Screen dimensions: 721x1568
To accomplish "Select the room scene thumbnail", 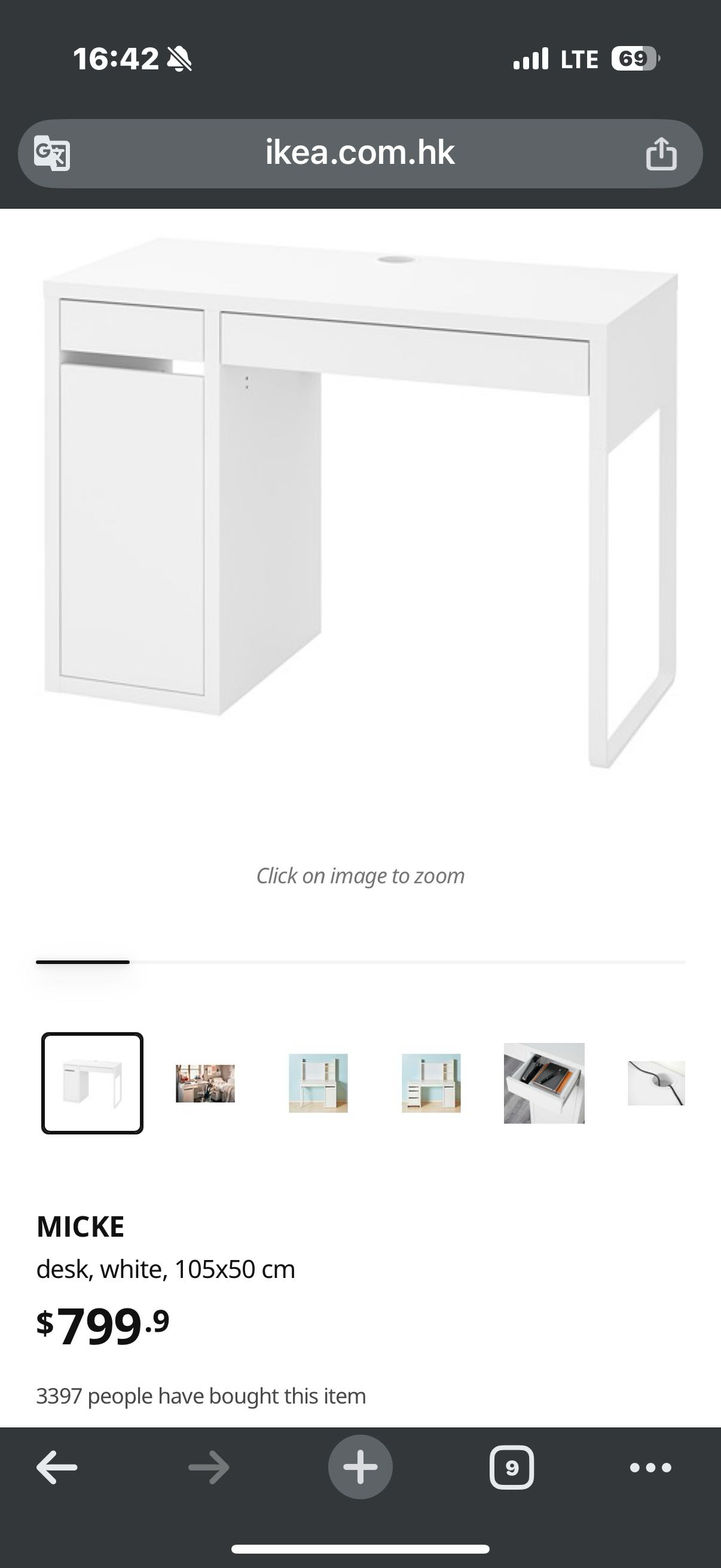I will tap(205, 1084).
